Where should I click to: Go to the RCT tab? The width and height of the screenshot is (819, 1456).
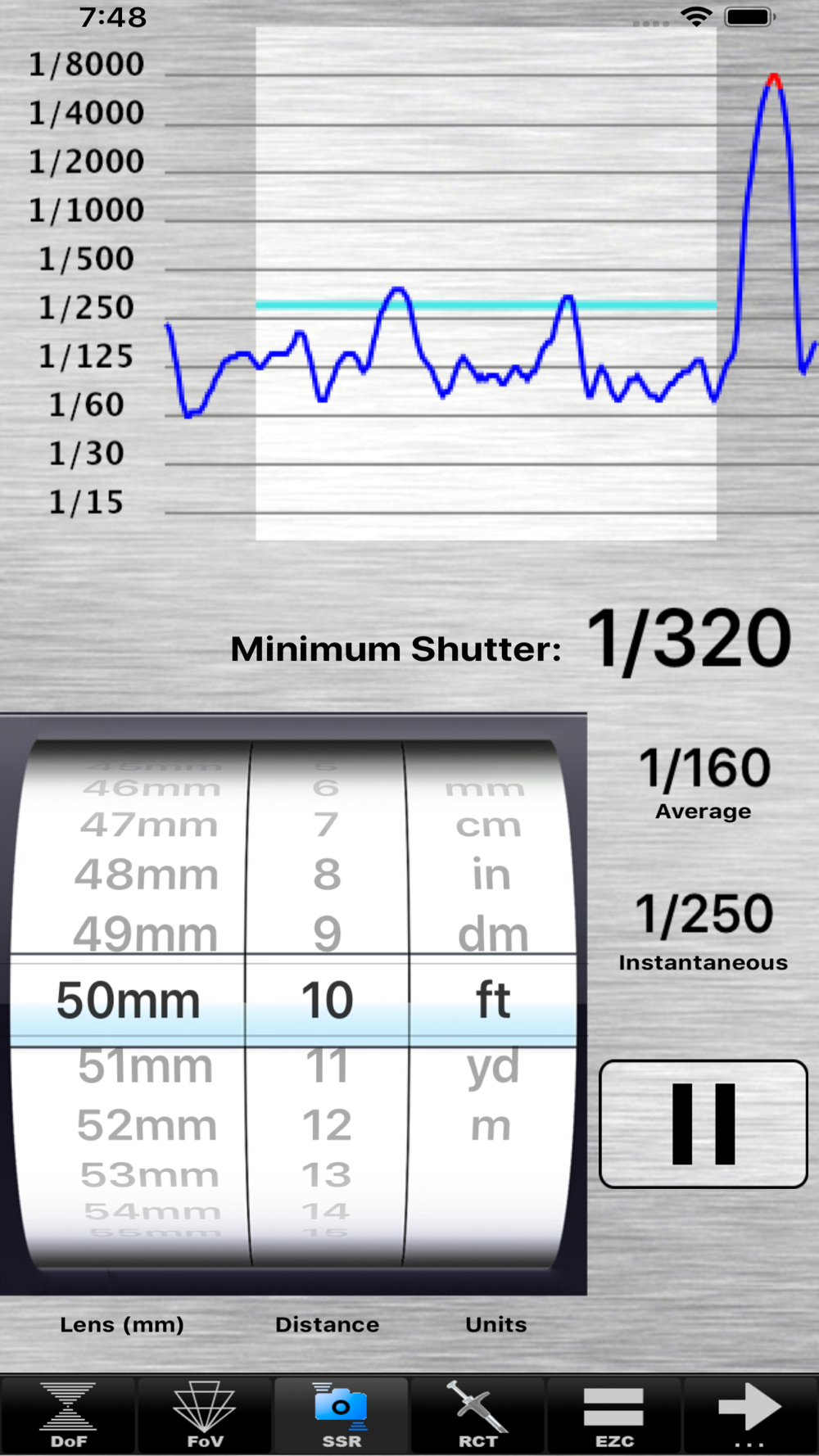[477, 1415]
